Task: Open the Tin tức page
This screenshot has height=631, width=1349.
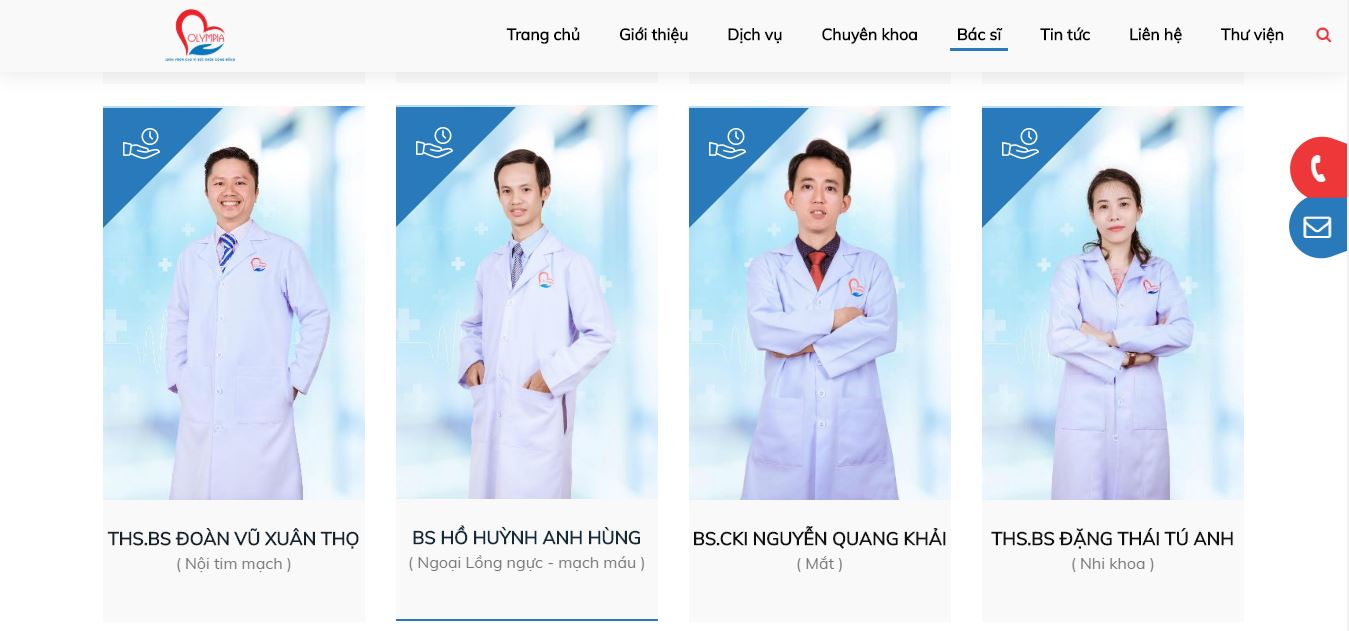Action: coord(1064,35)
